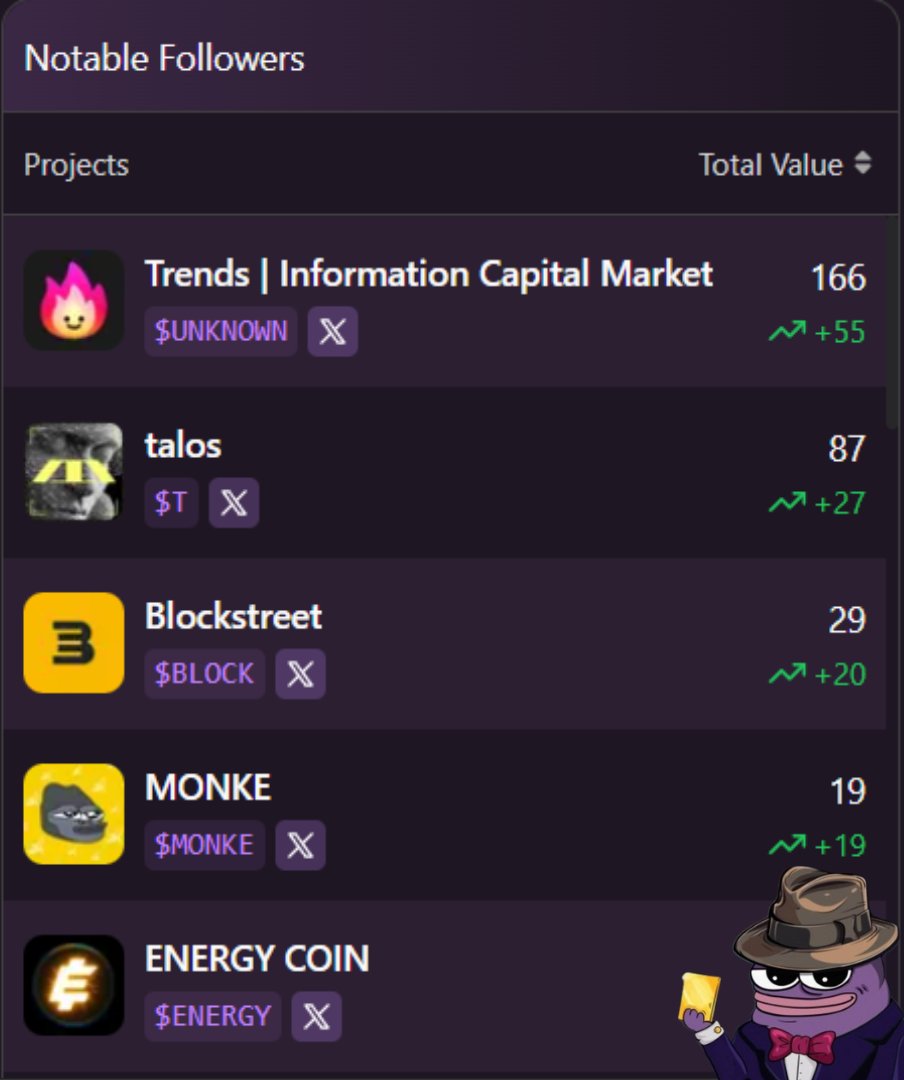Tap the $ENERGY ticker chip
Viewport: 904px width, 1080px height.
(212, 1016)
